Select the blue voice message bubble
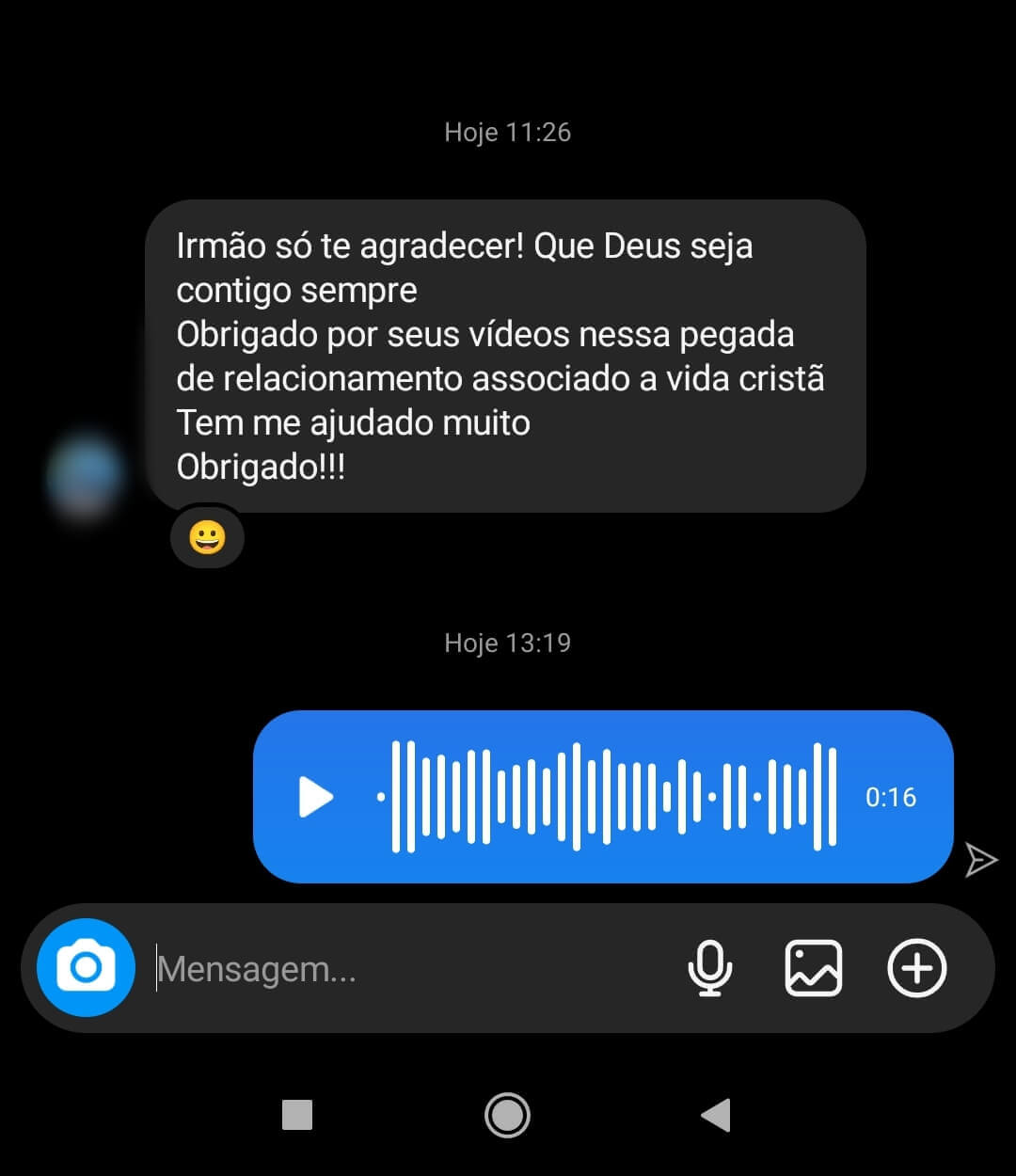 click(x=602, y=797)
